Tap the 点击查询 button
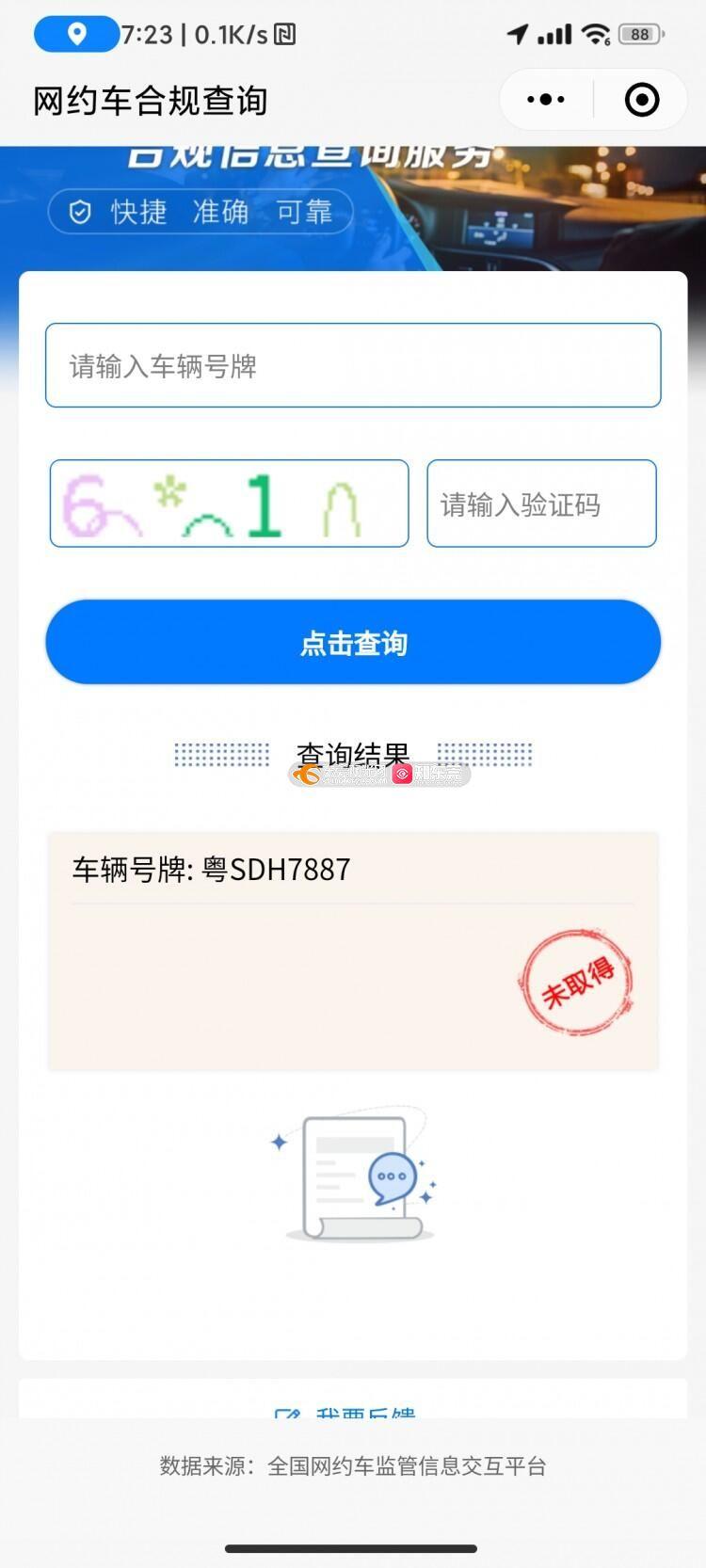Viewport: 706px width, 1568px height. pos(353,643)
